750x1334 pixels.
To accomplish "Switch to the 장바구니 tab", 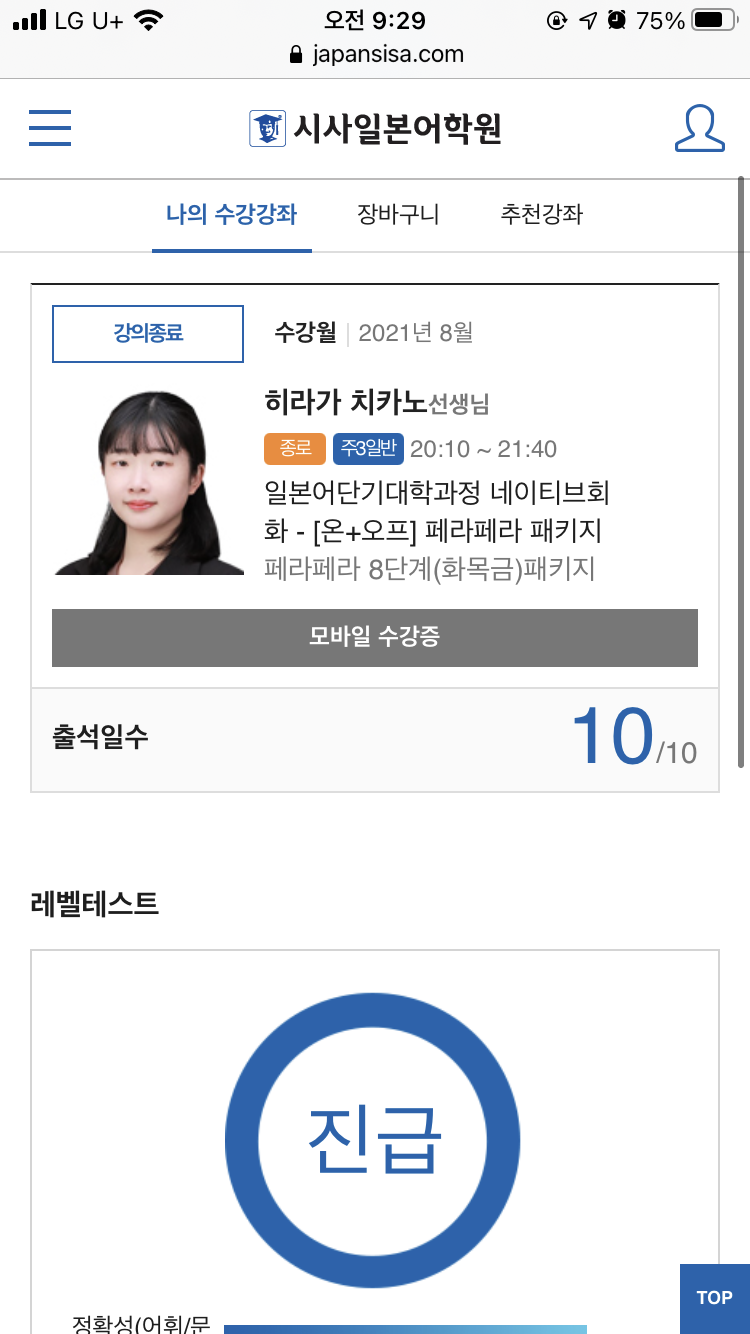I will (x=398, y=214).
